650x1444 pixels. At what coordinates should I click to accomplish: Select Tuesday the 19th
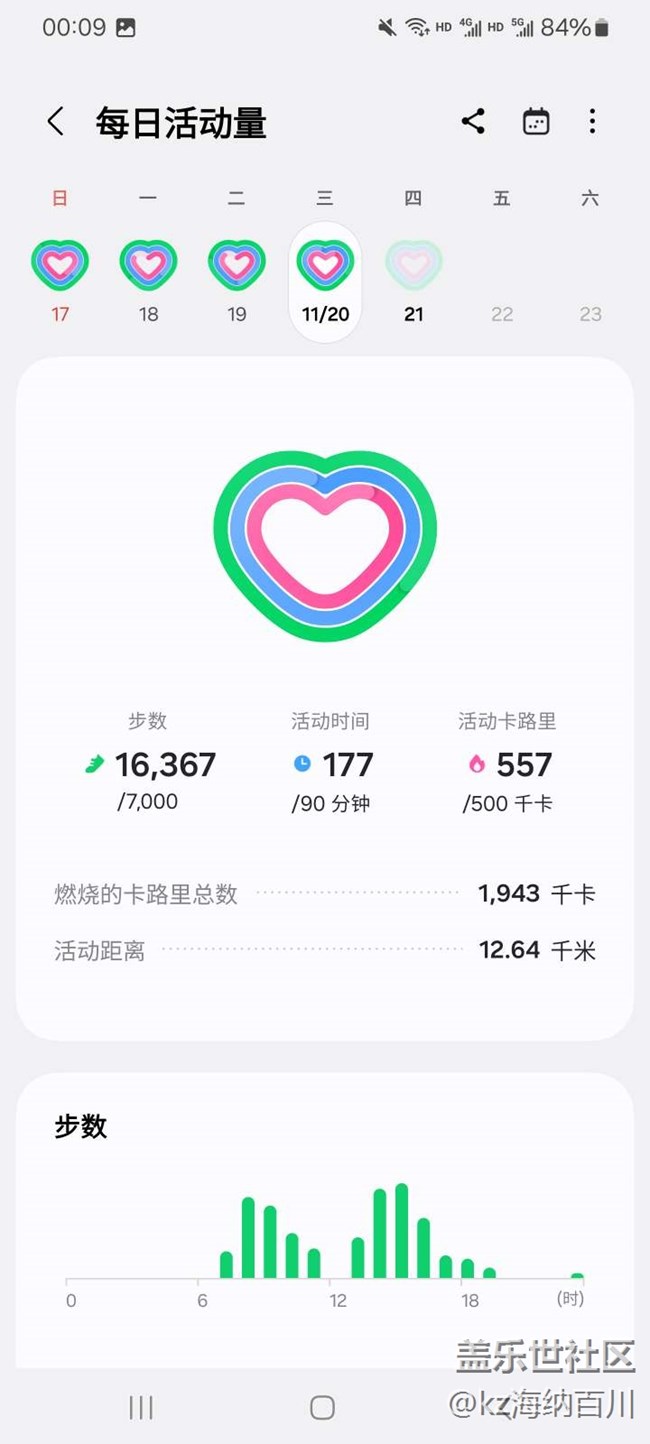click(x=236, y=281)
